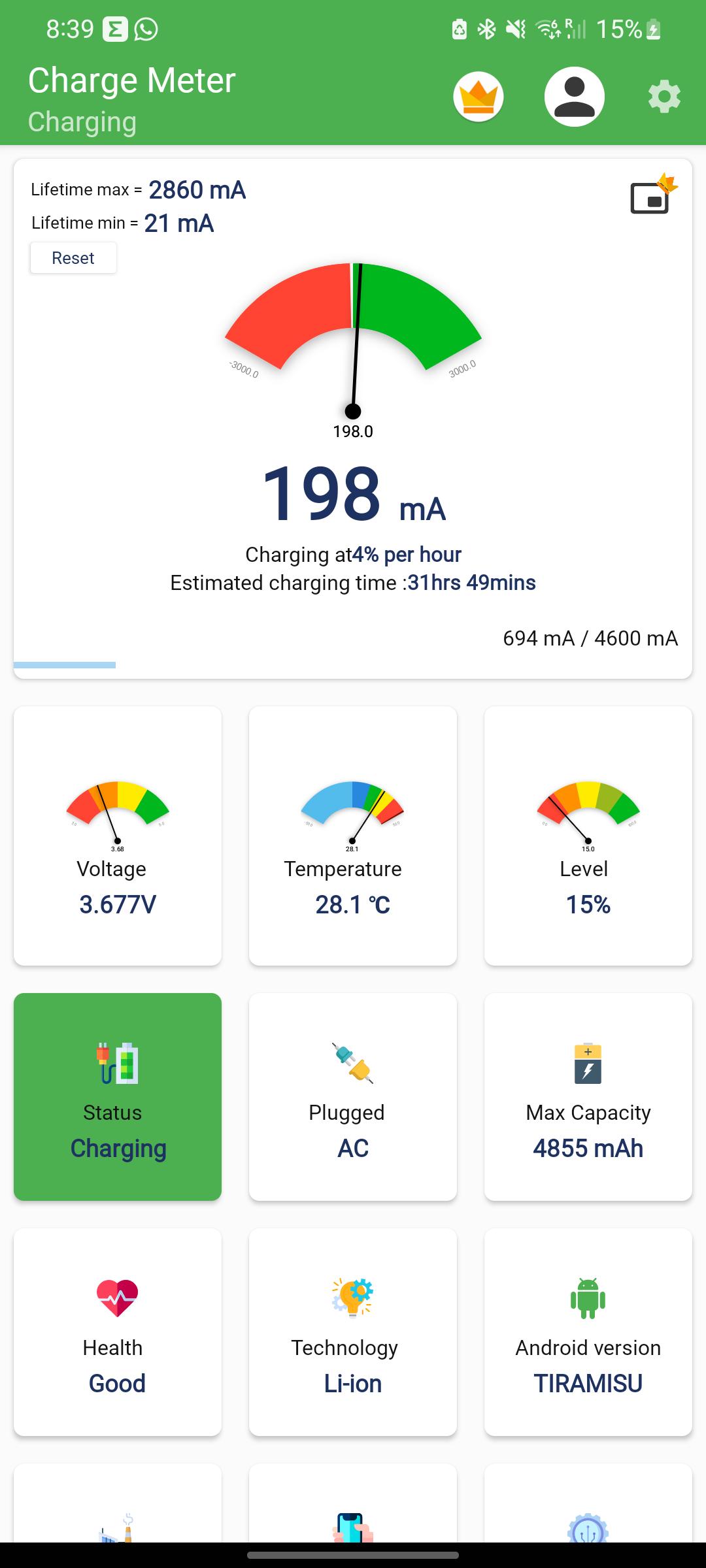Toggle the Bluetooth status bar icon

click(486, 27)
